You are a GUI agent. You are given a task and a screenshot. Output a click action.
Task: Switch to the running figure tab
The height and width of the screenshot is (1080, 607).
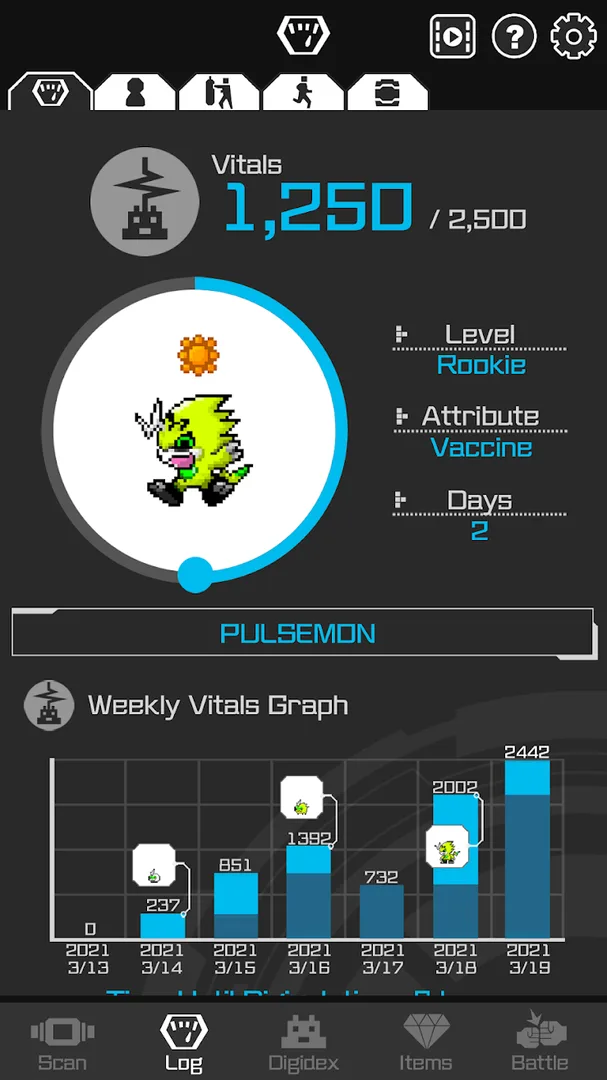click(x=303, y=92)
